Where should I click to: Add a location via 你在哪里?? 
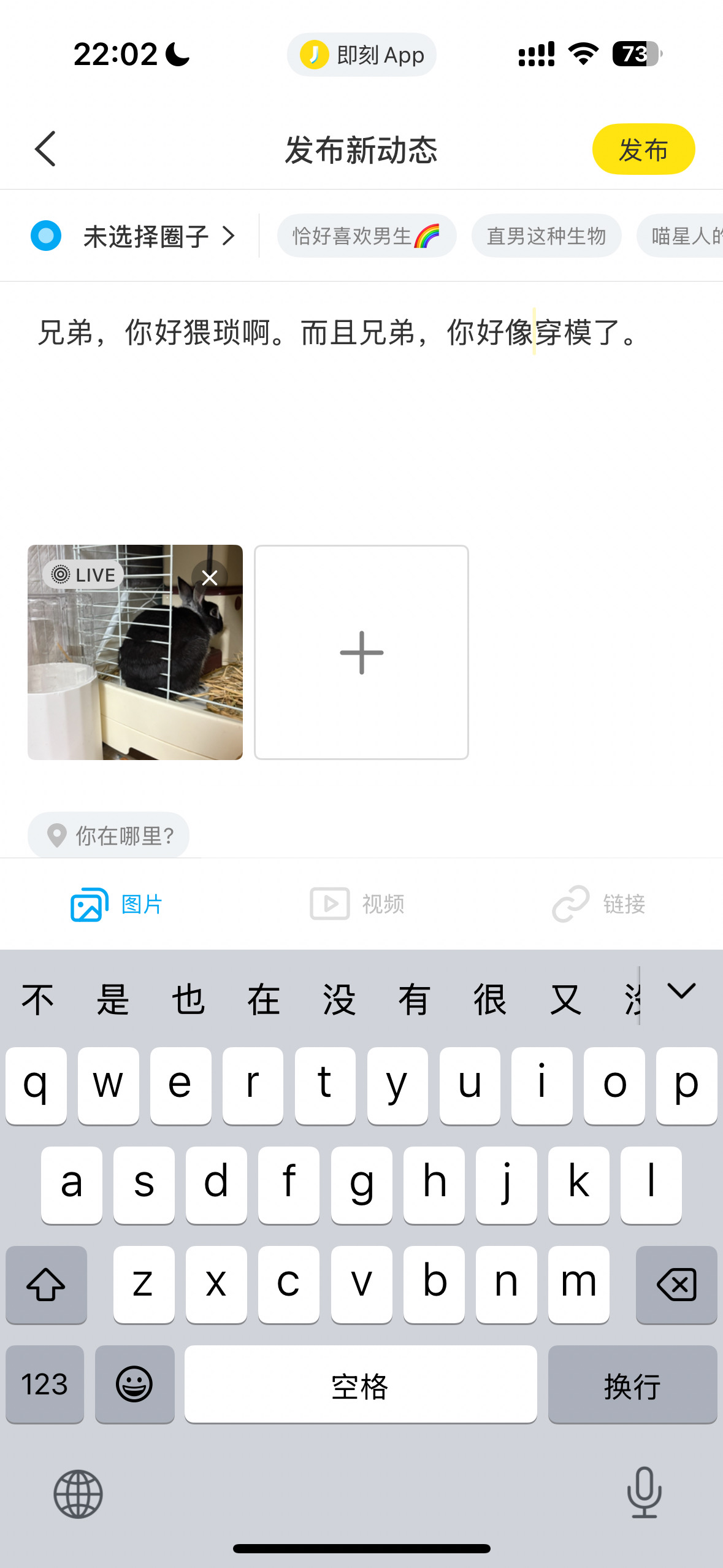point(109,835)
